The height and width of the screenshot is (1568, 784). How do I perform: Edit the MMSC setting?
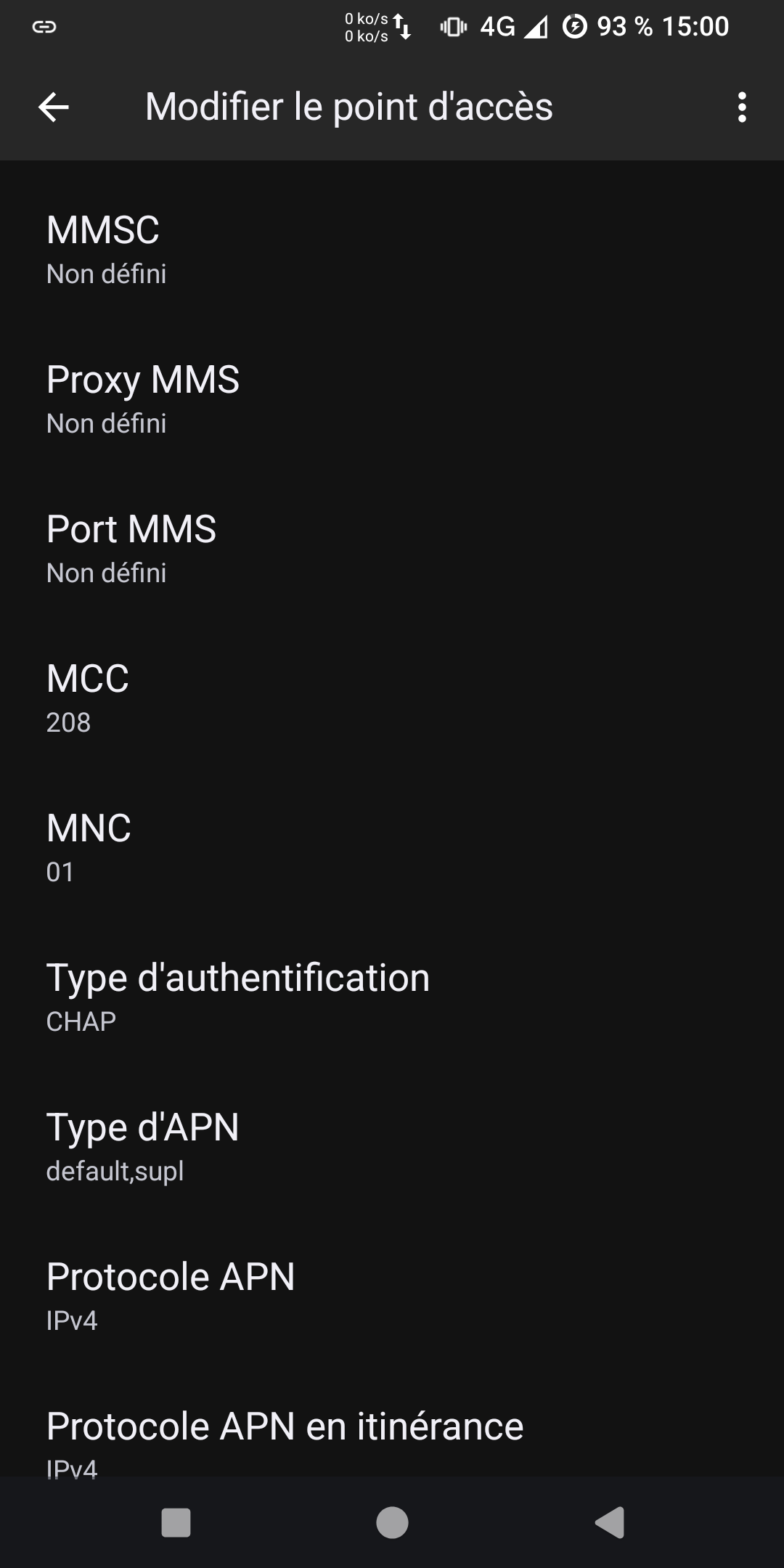point(392,250)
